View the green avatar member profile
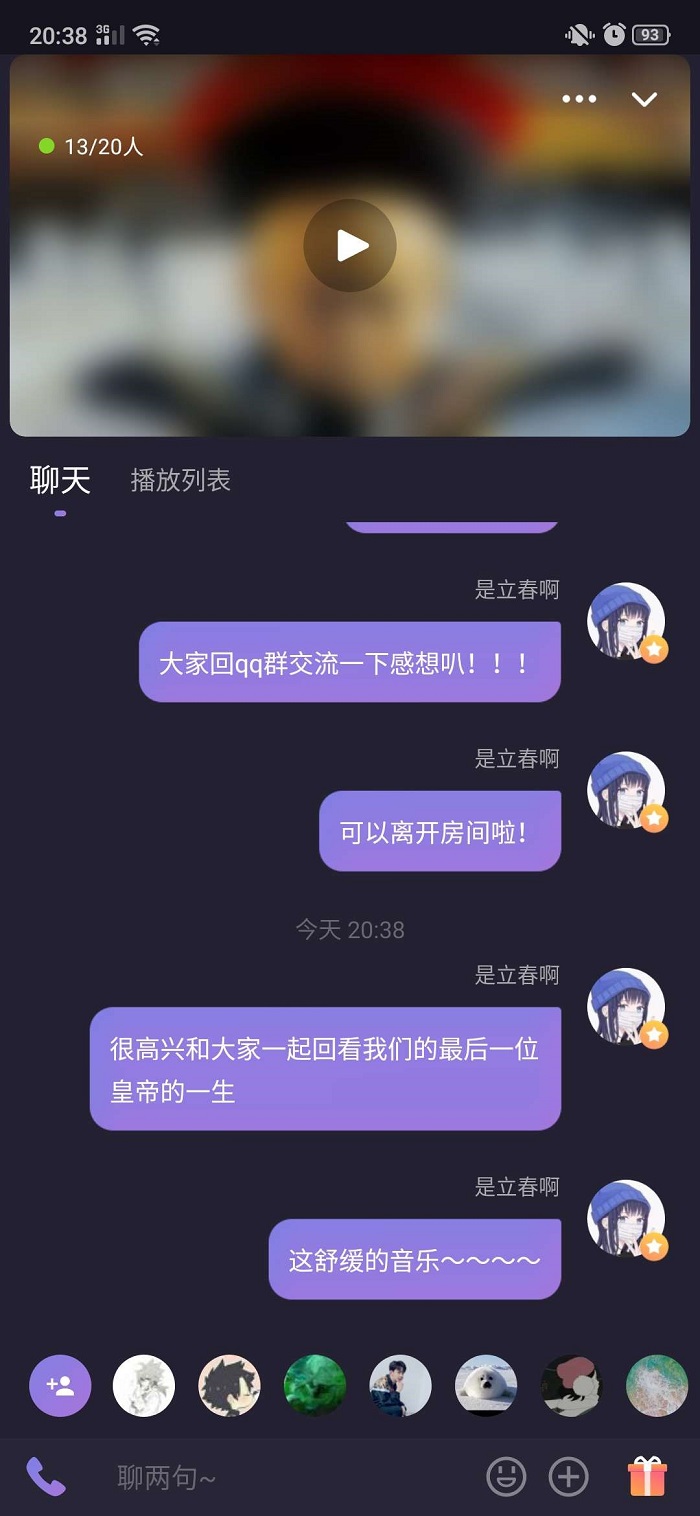 pyautogui.click(x=315, y=1386)
